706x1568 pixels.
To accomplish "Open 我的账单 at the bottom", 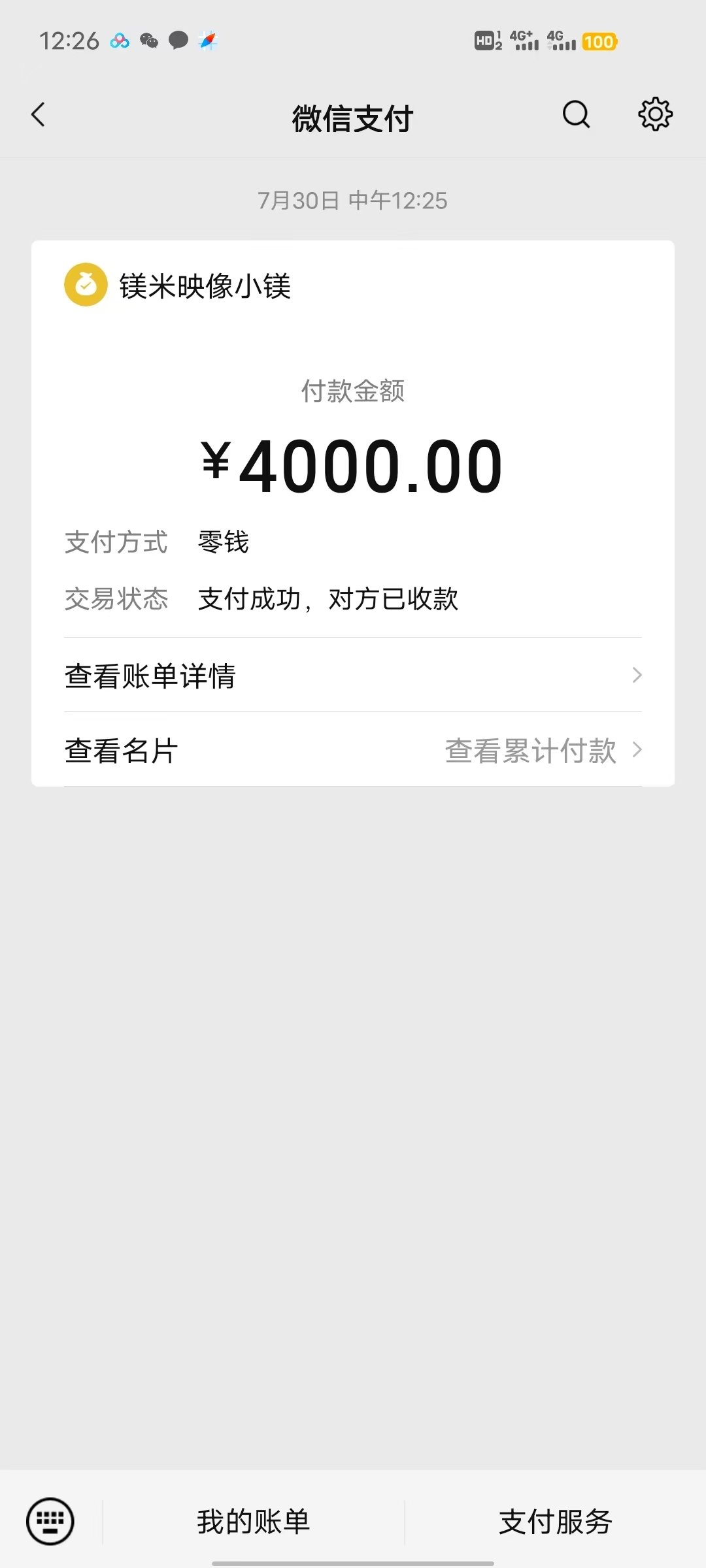I will [253, 1522].
